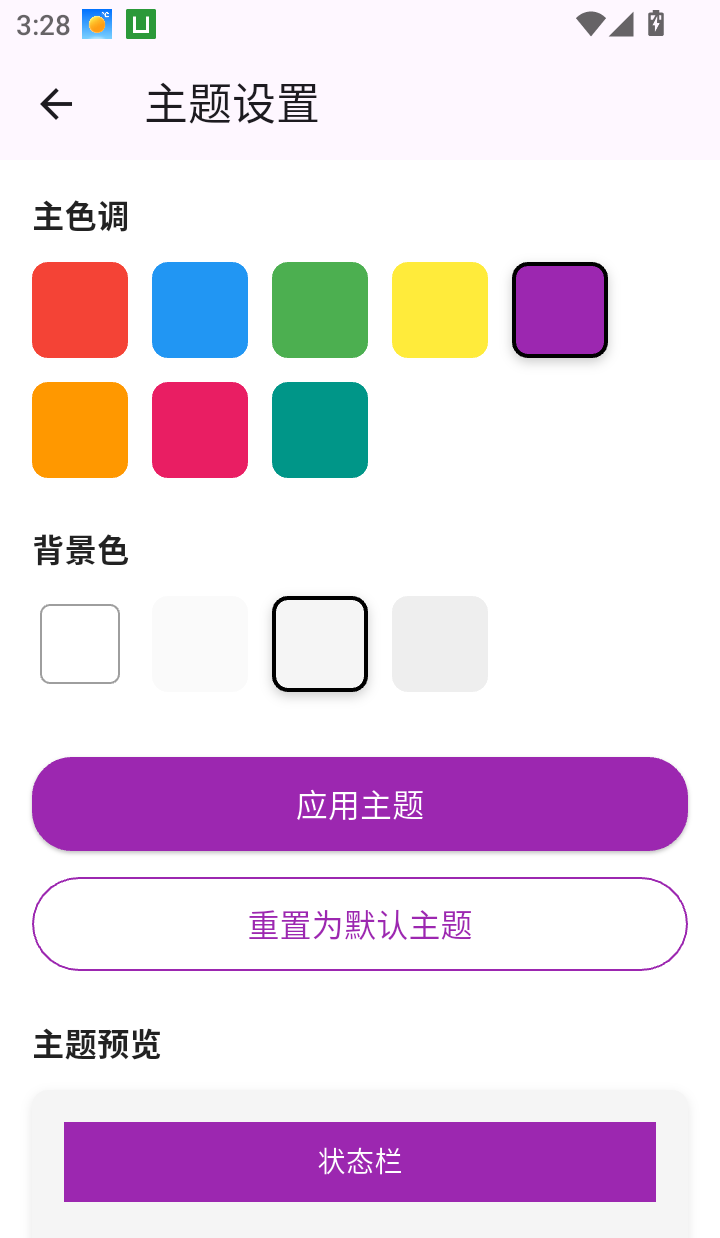Choose the pure white background color
This screenshot has width=720, height=1238.
pyautogui.click(x=80, y=644)
